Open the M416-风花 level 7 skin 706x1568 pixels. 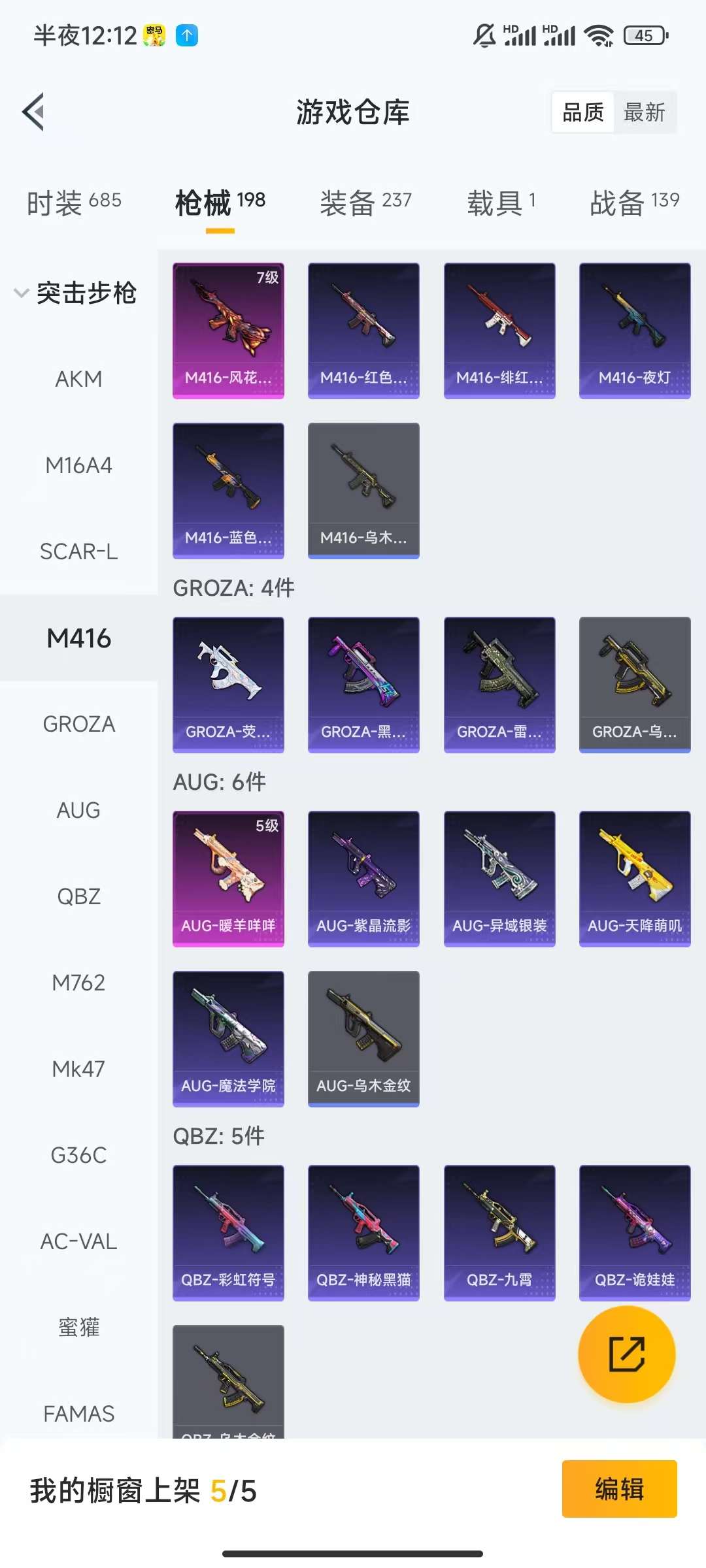pyautogui.click(x=228, y=330)
